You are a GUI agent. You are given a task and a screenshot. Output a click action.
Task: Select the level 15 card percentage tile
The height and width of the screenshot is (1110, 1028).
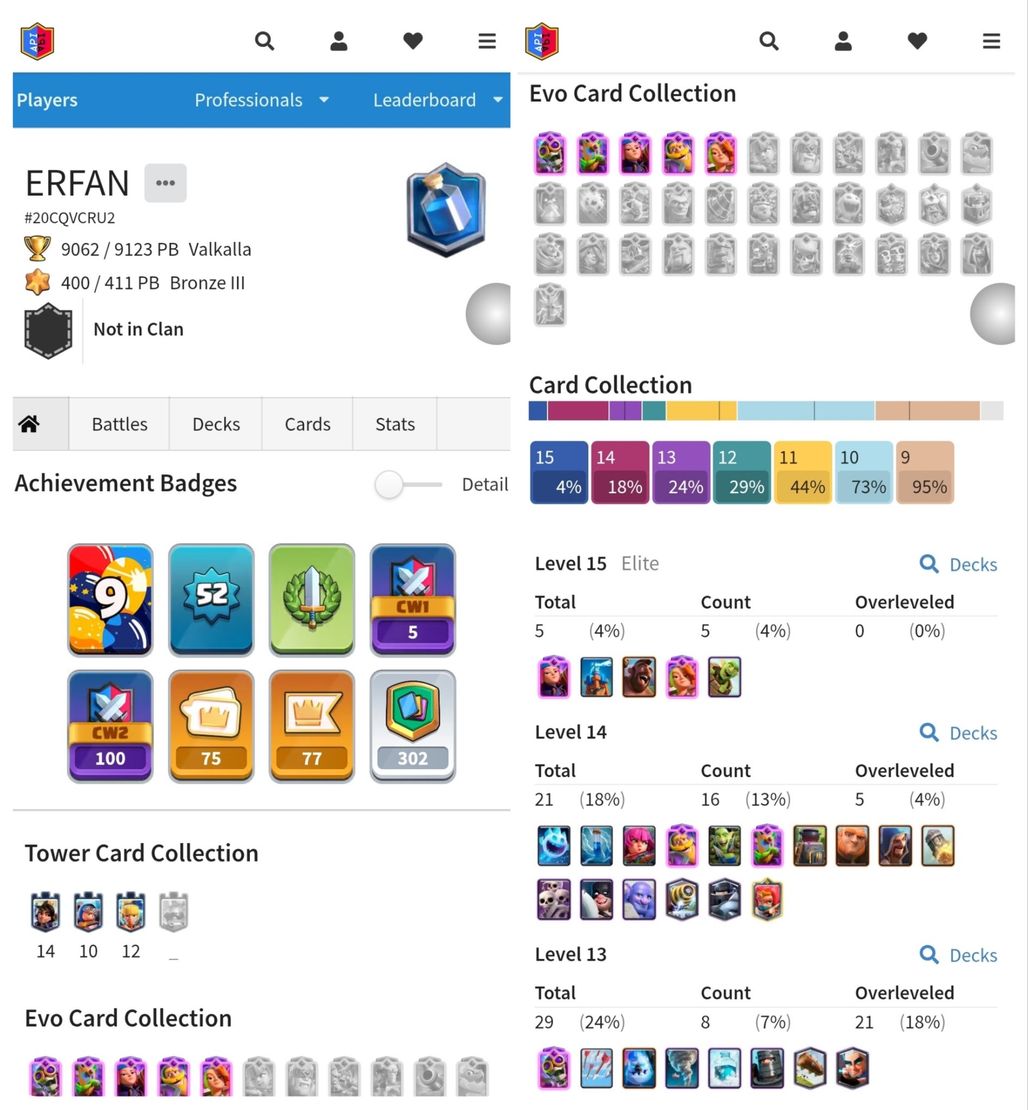(558, 472)
